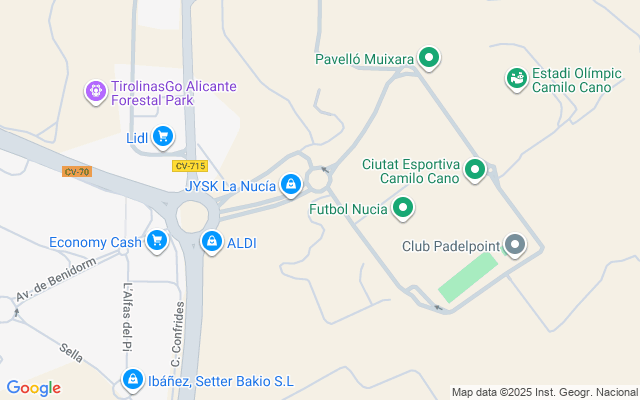Open Estadi Olímpic Camilo Cano marker
The image size is (640, 400).
(516, 78)
